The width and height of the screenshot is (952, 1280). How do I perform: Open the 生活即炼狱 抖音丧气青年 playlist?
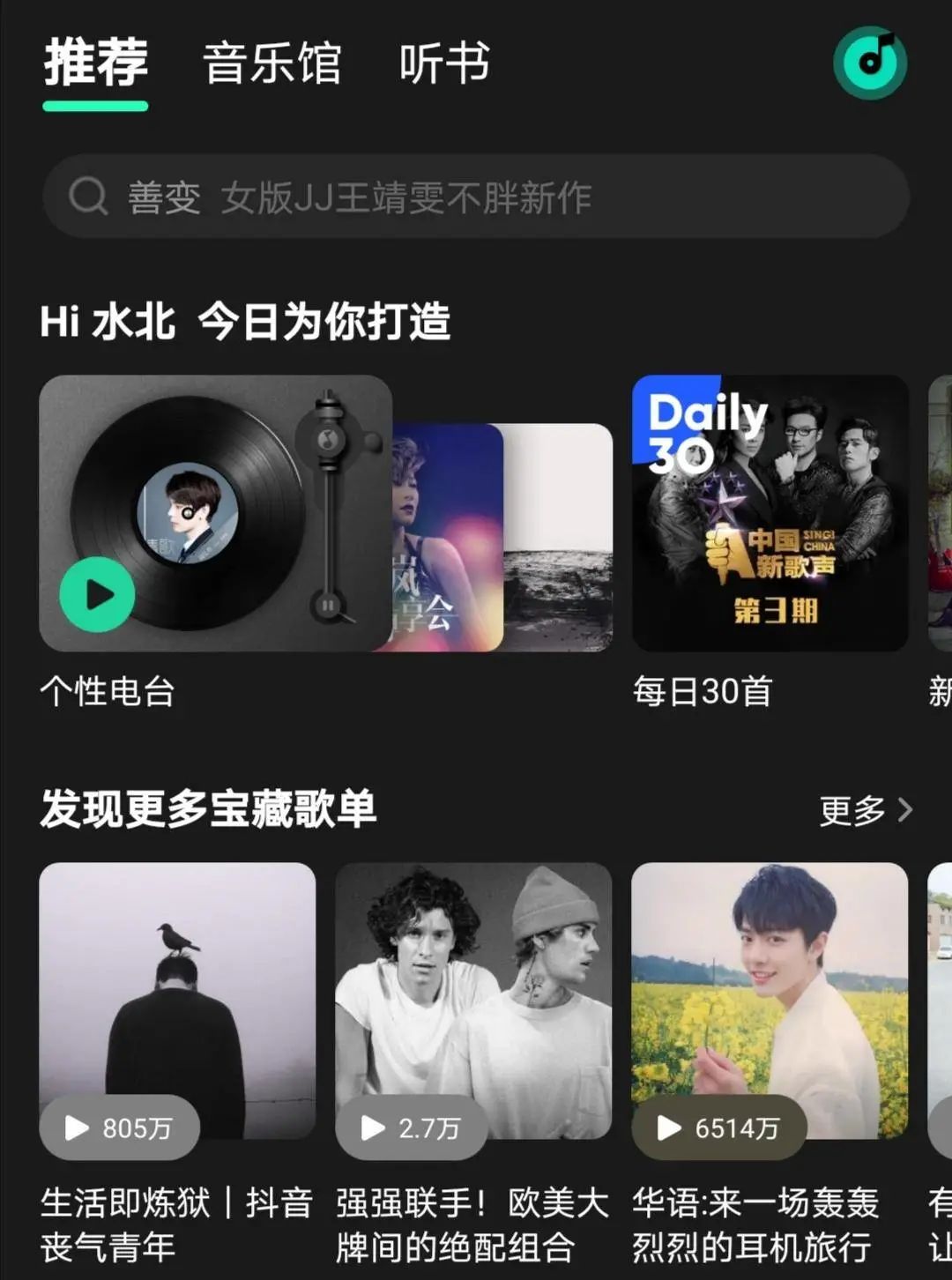[177, 1001]
